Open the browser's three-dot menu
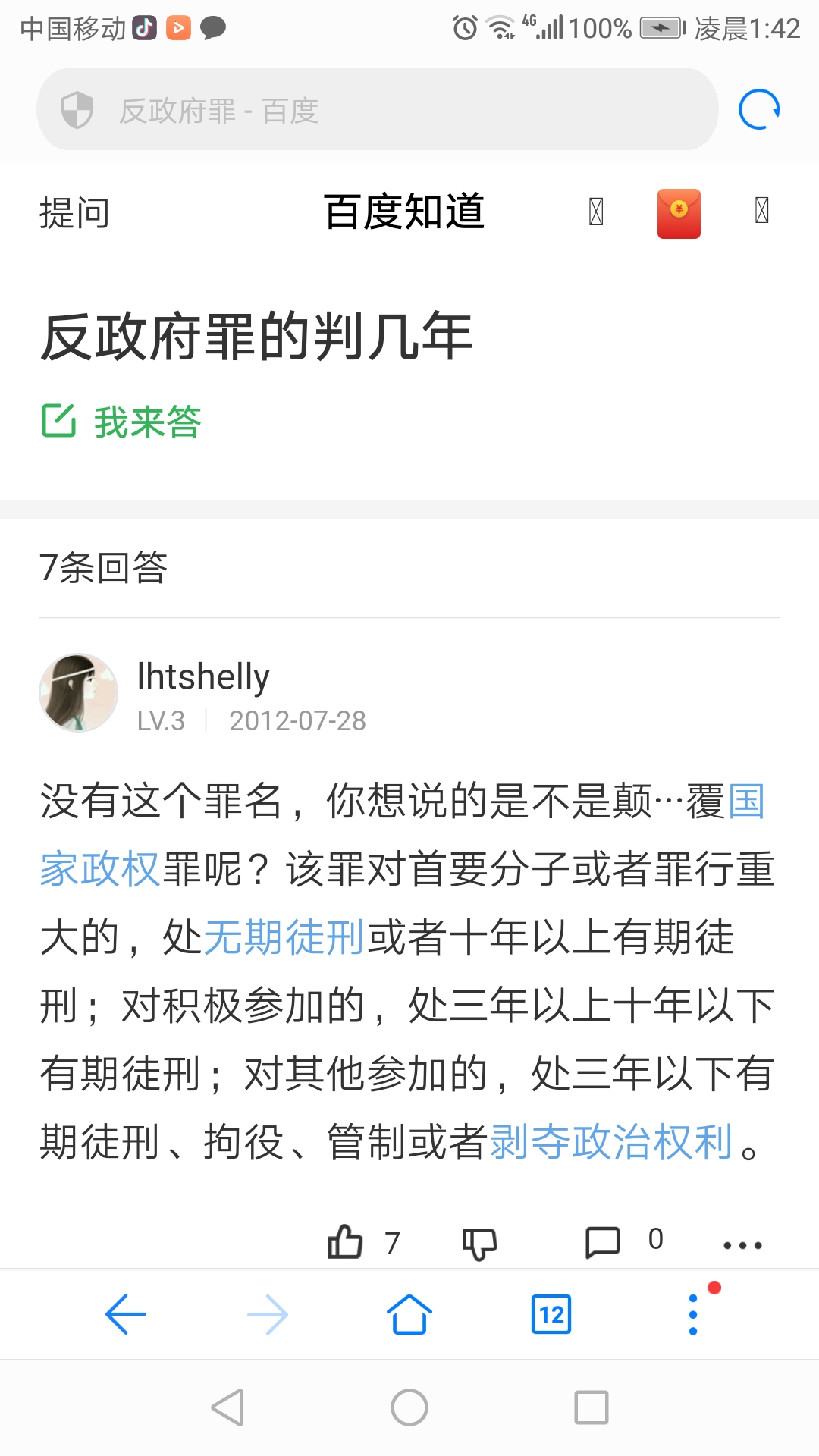819x1456 pixels. pyautogui.click(x=692, y=1314)
